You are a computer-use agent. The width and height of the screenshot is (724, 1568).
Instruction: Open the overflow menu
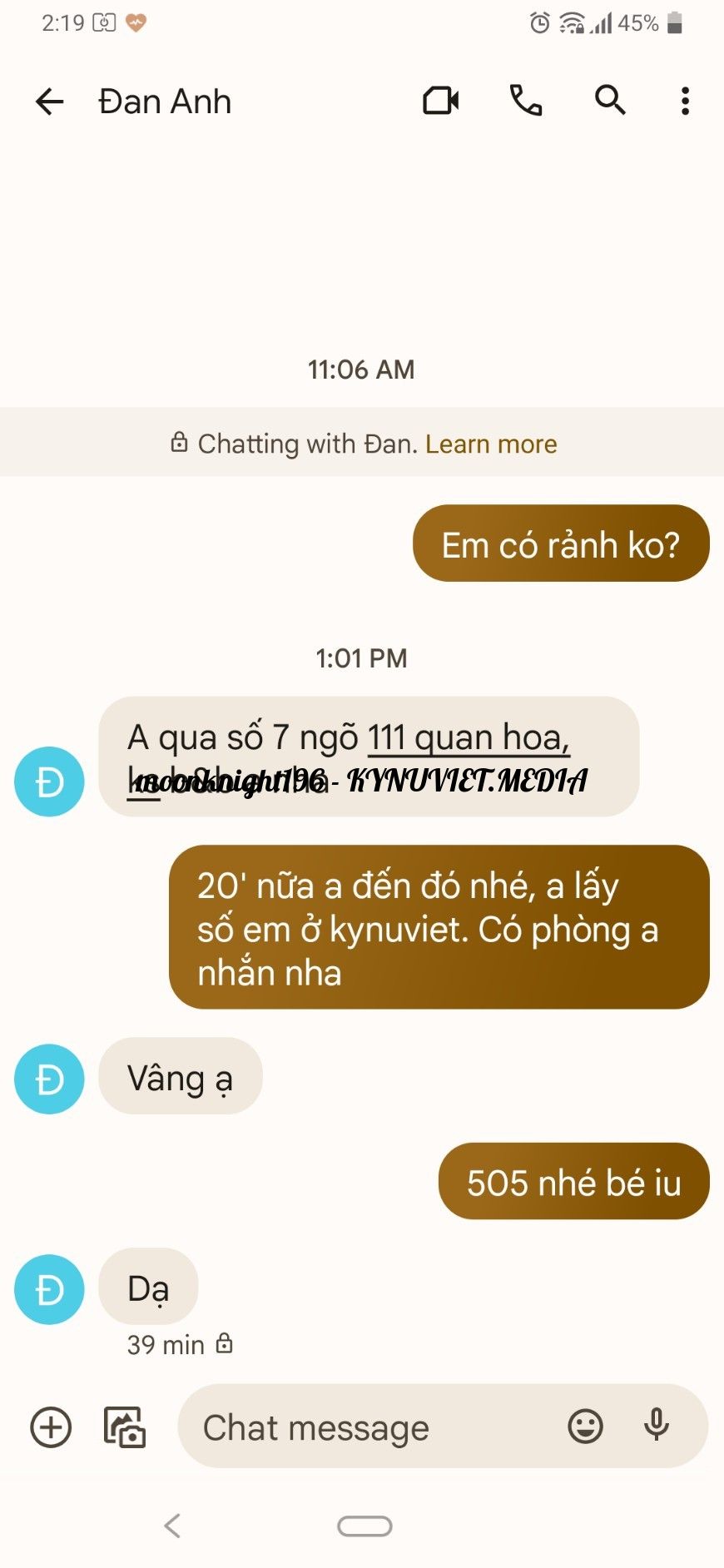pos(685,102)
